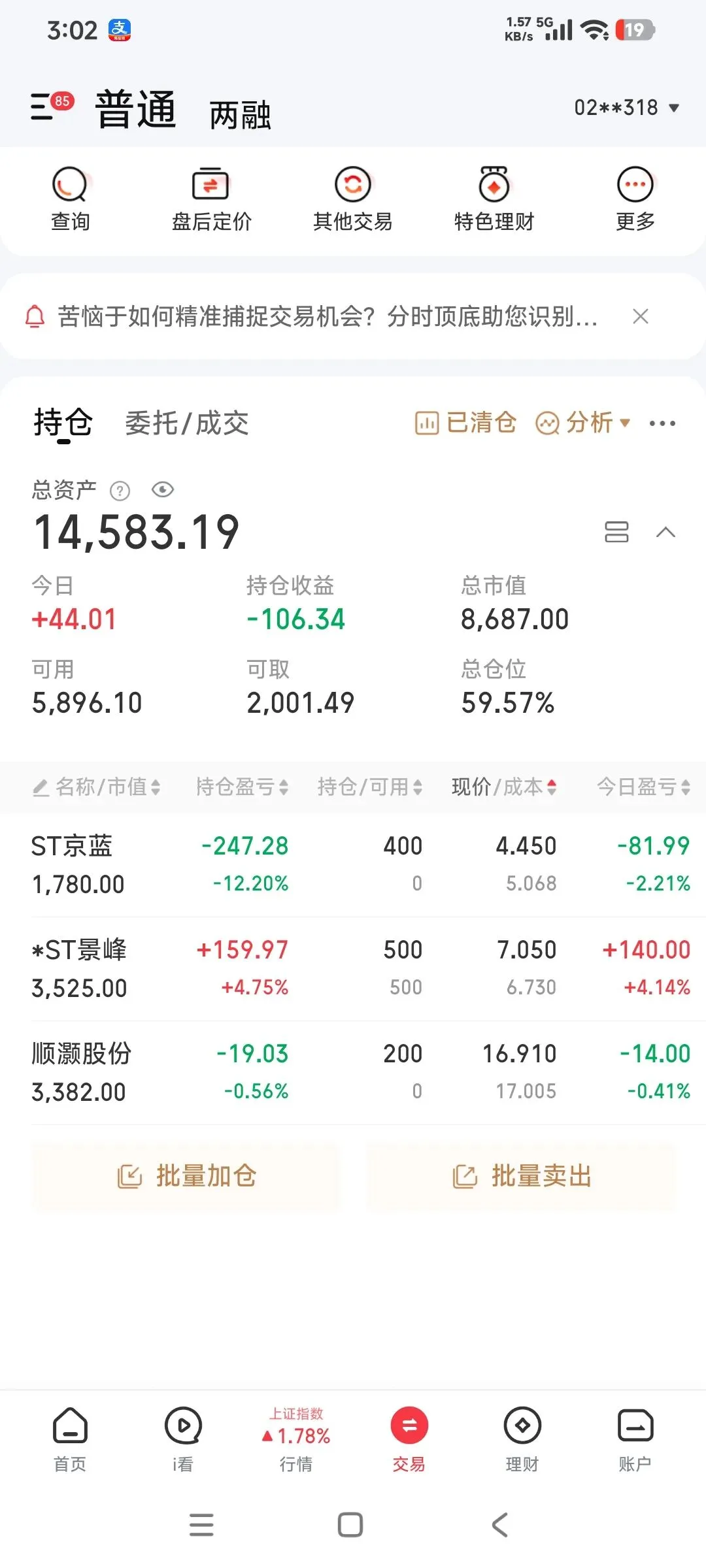Tap 批量加仓 batch buy button

(x=186, y=1176)
